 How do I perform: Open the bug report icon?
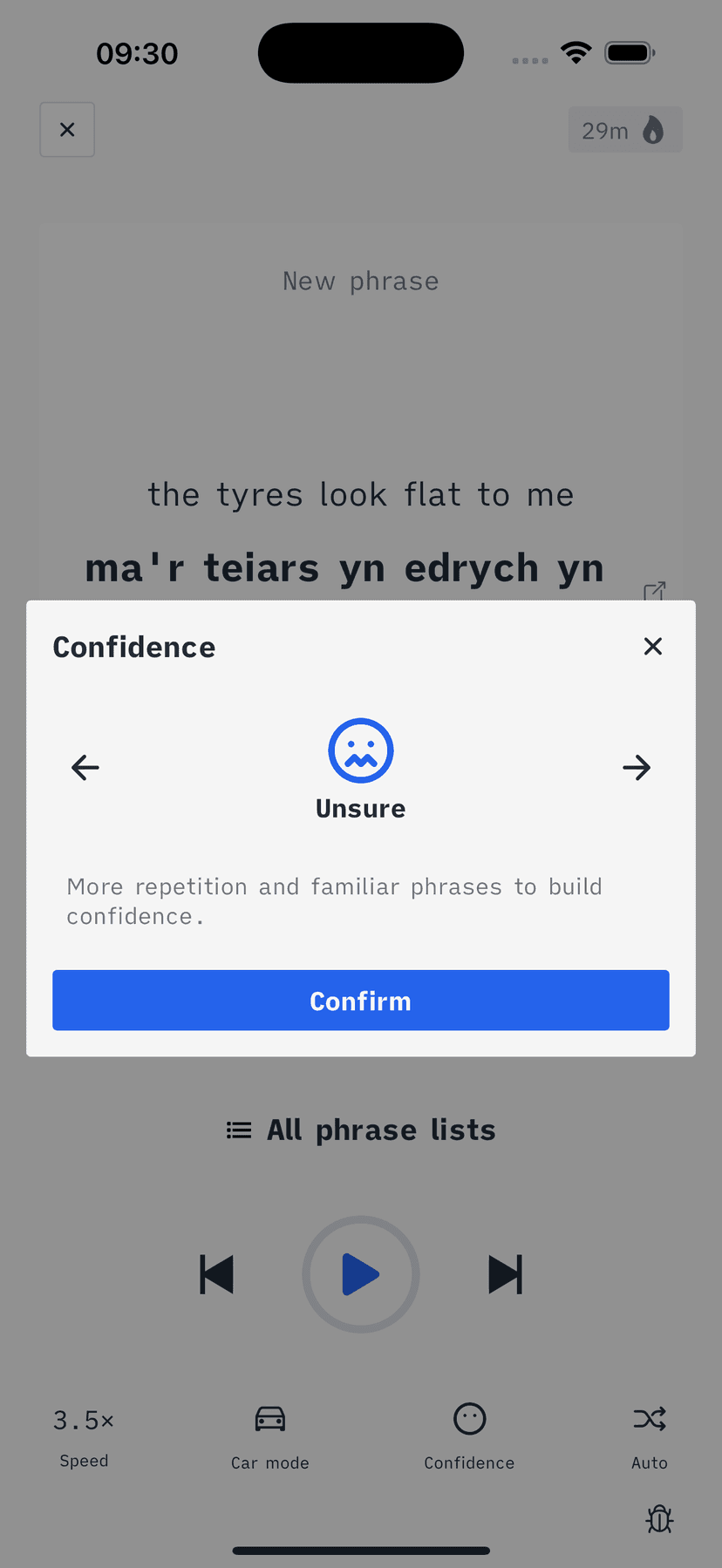click(x=659, y=1519)
